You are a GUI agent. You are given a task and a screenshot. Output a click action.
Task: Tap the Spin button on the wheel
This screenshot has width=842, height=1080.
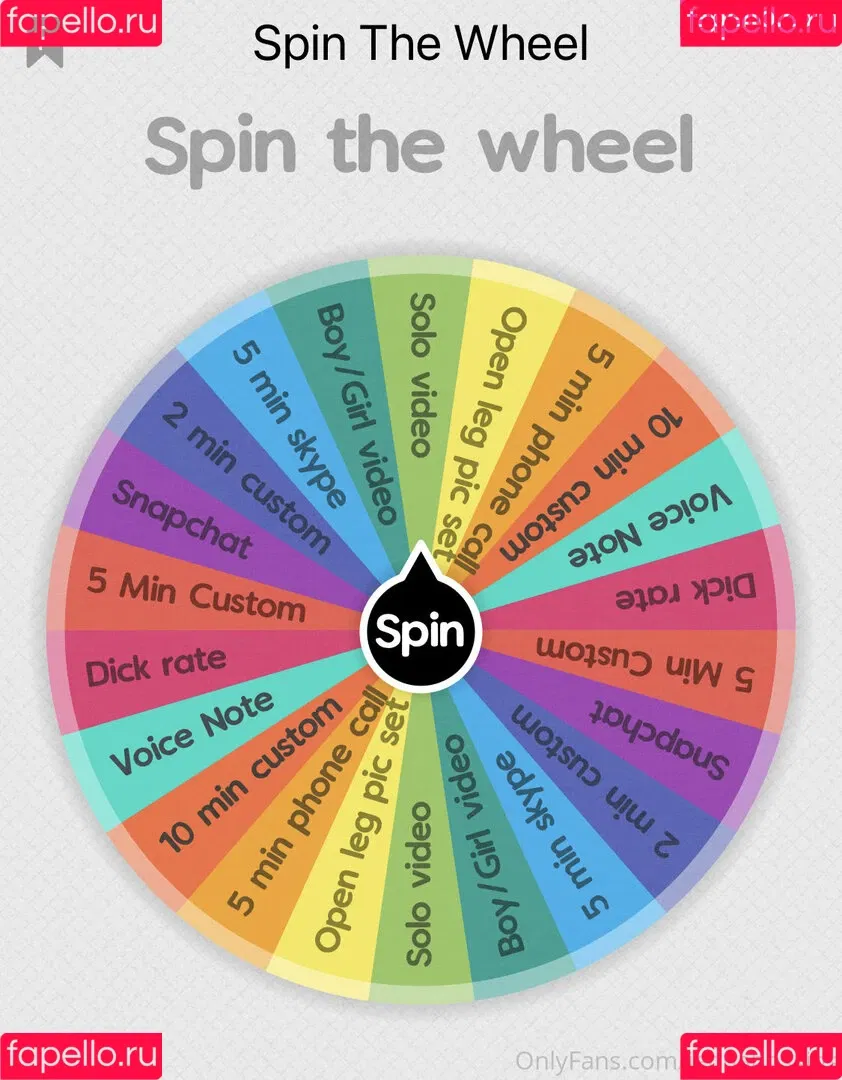pyautogui.click(x=421, y=632)
